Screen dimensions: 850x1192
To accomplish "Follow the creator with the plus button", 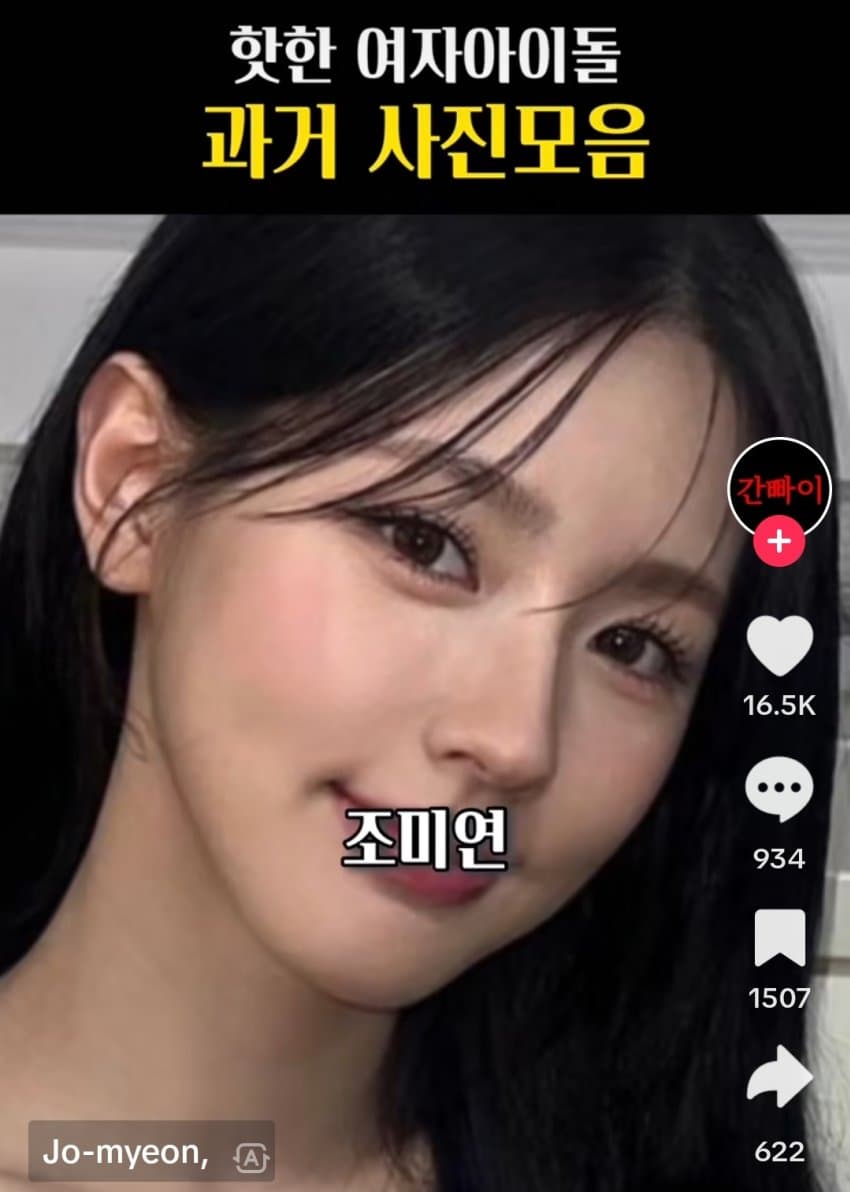I will (x=780, y=542).
